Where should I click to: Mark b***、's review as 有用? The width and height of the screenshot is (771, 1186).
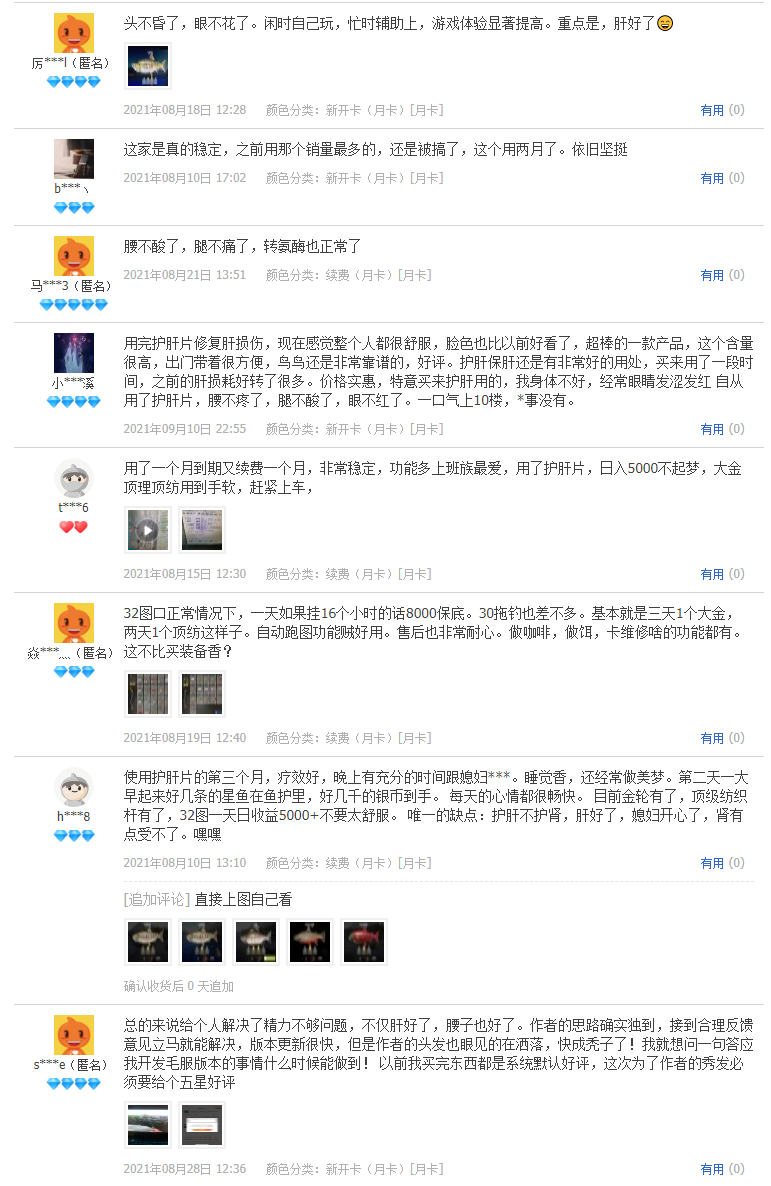[x=712, y=178]
